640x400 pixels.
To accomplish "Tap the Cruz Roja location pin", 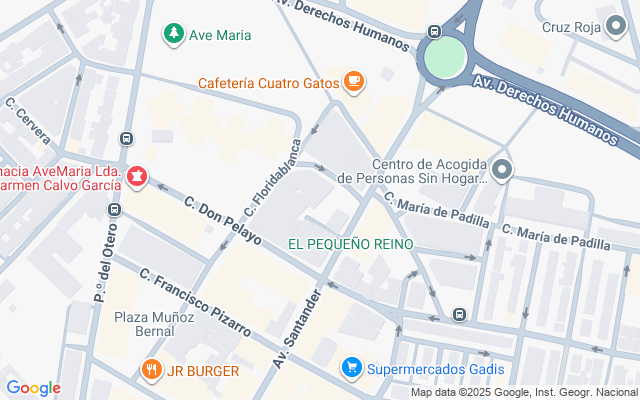I will coord(616,27).
